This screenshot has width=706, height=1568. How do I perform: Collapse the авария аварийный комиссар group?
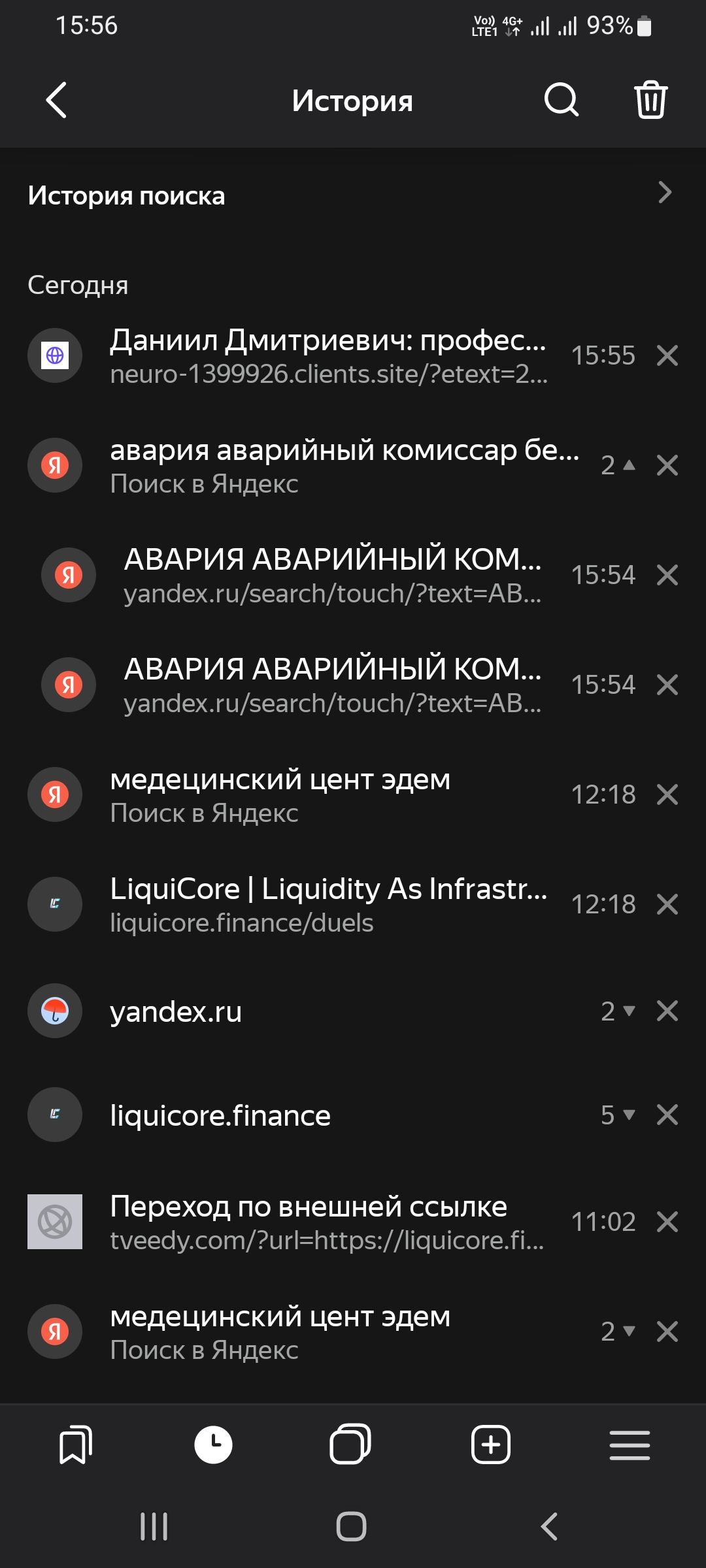(x=618, y=466)
